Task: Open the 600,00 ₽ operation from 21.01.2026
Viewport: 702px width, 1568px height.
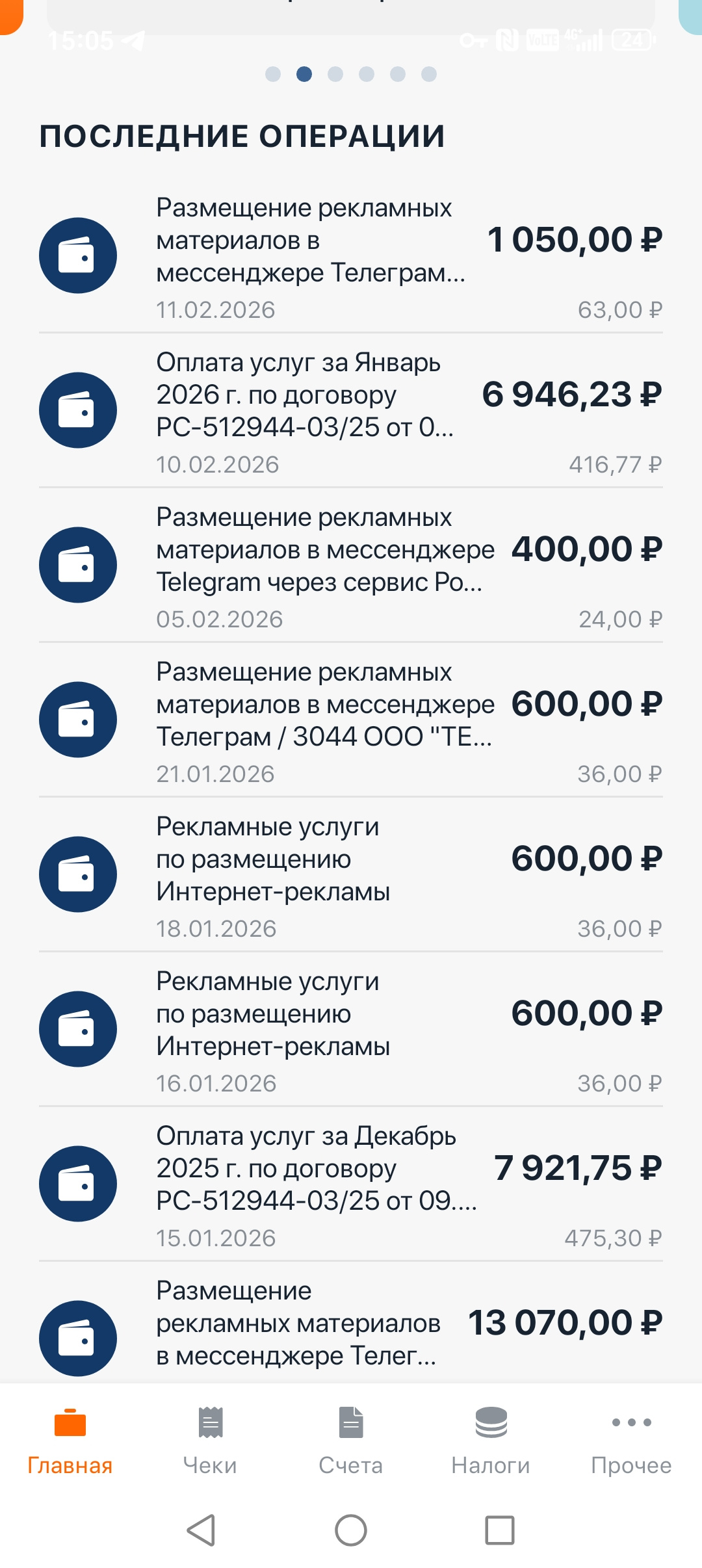Action: tap(351, 720)
